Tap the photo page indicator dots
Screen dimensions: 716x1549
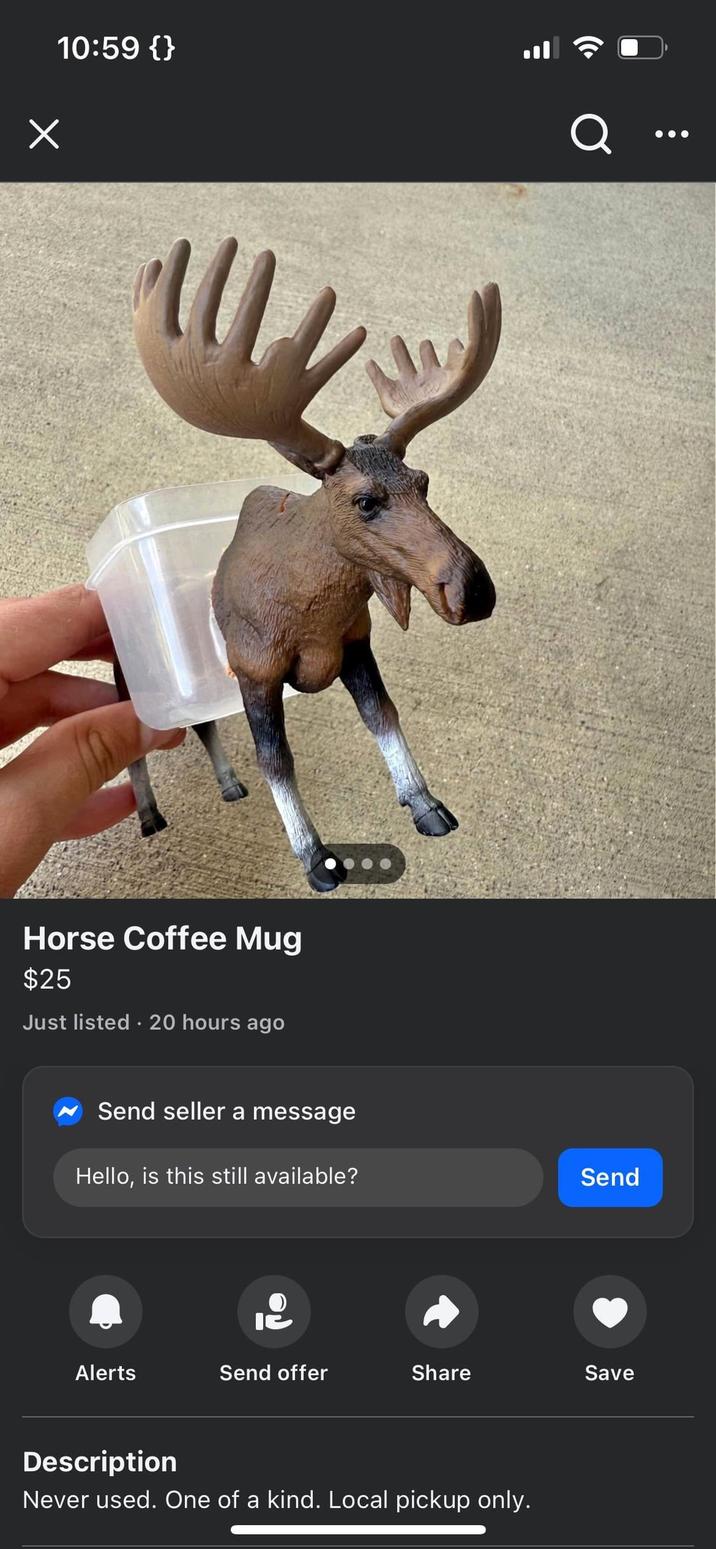click(x=358, y=863)
